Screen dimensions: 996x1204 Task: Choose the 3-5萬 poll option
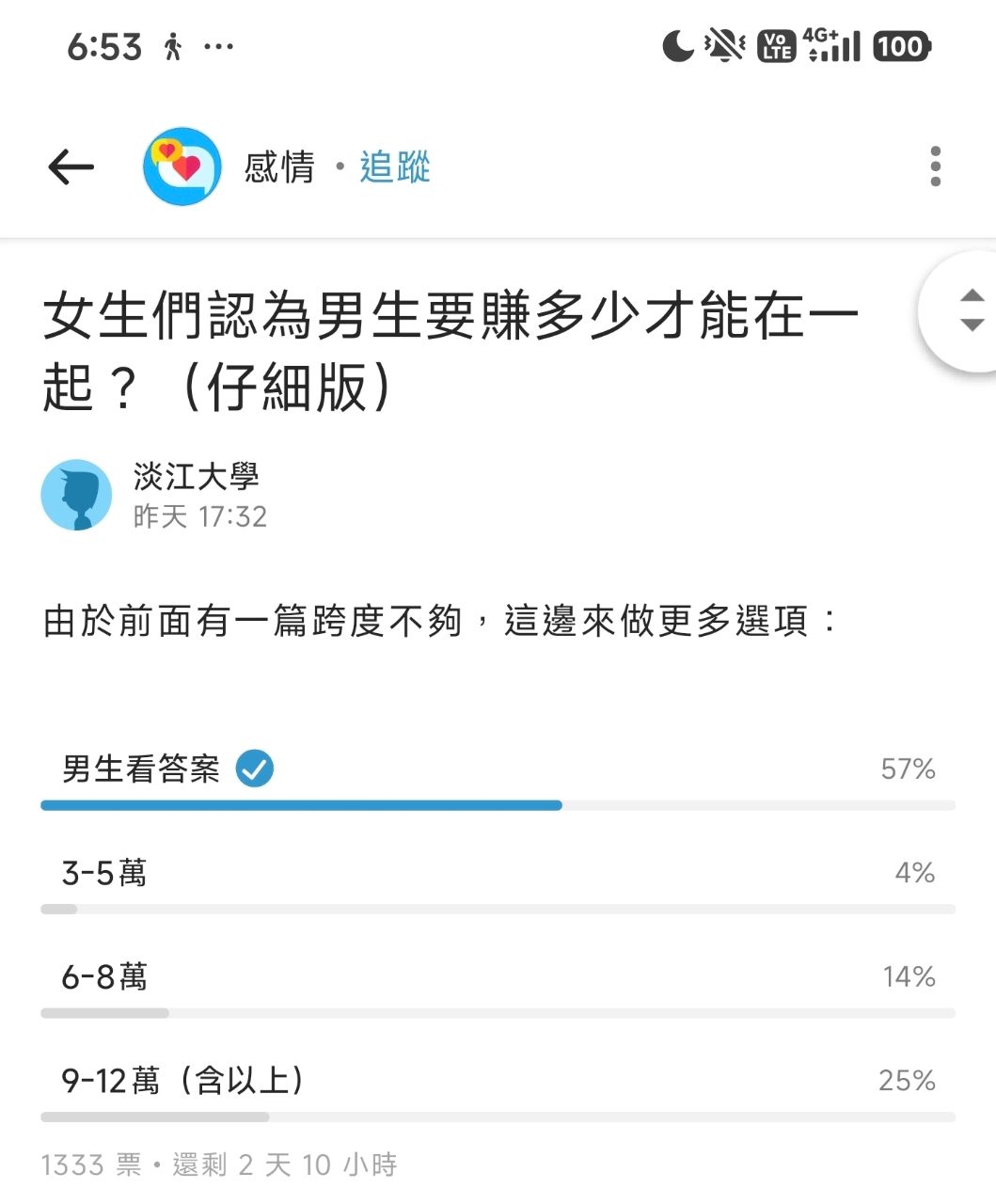tap(104, 874)
